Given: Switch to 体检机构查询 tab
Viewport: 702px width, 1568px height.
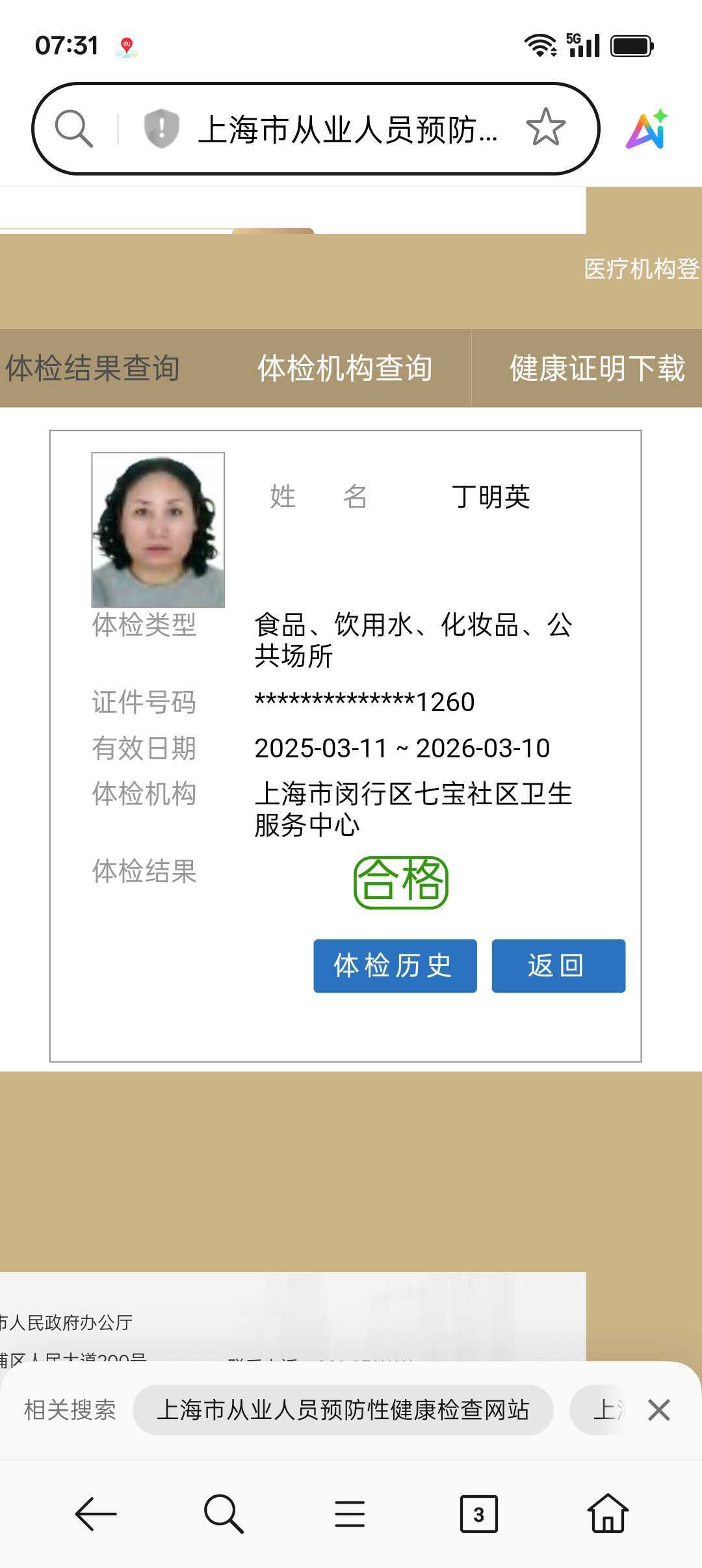Looking at the screenshot, I should click(x=344, y=368).
